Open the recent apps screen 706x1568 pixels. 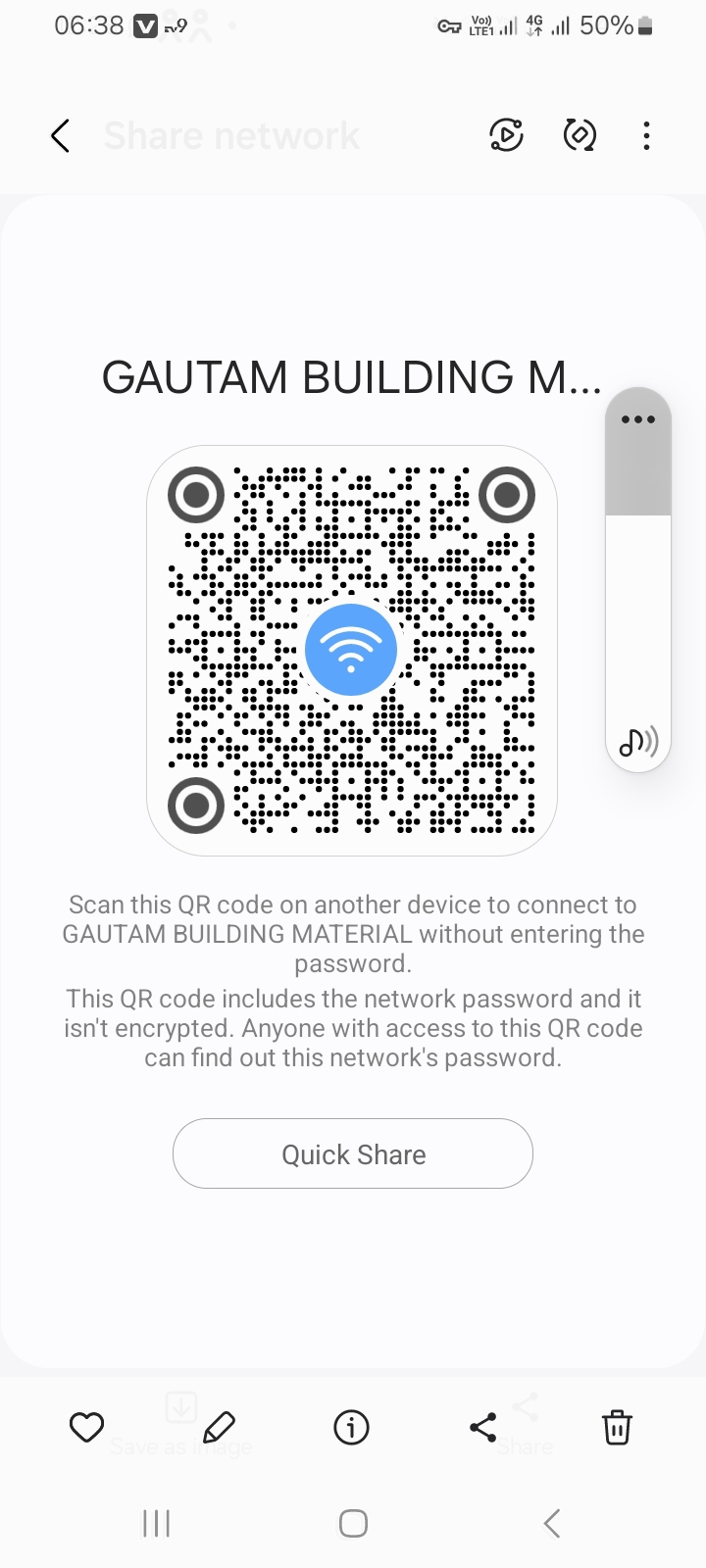[156, 1524]
